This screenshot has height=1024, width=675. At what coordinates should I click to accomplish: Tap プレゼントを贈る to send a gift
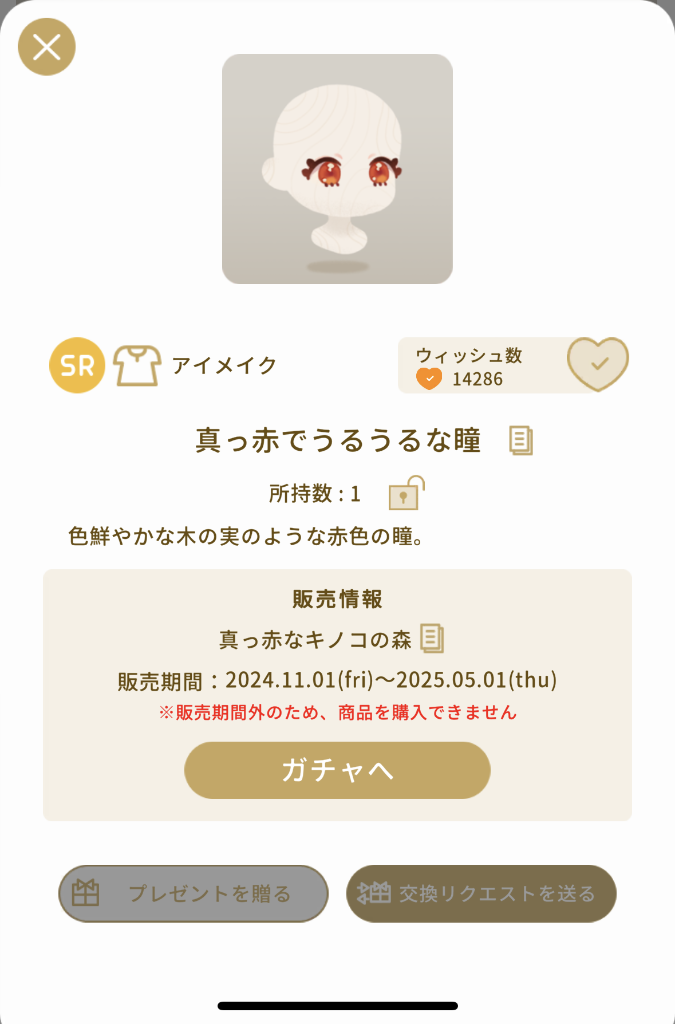[x=193, y=893]
